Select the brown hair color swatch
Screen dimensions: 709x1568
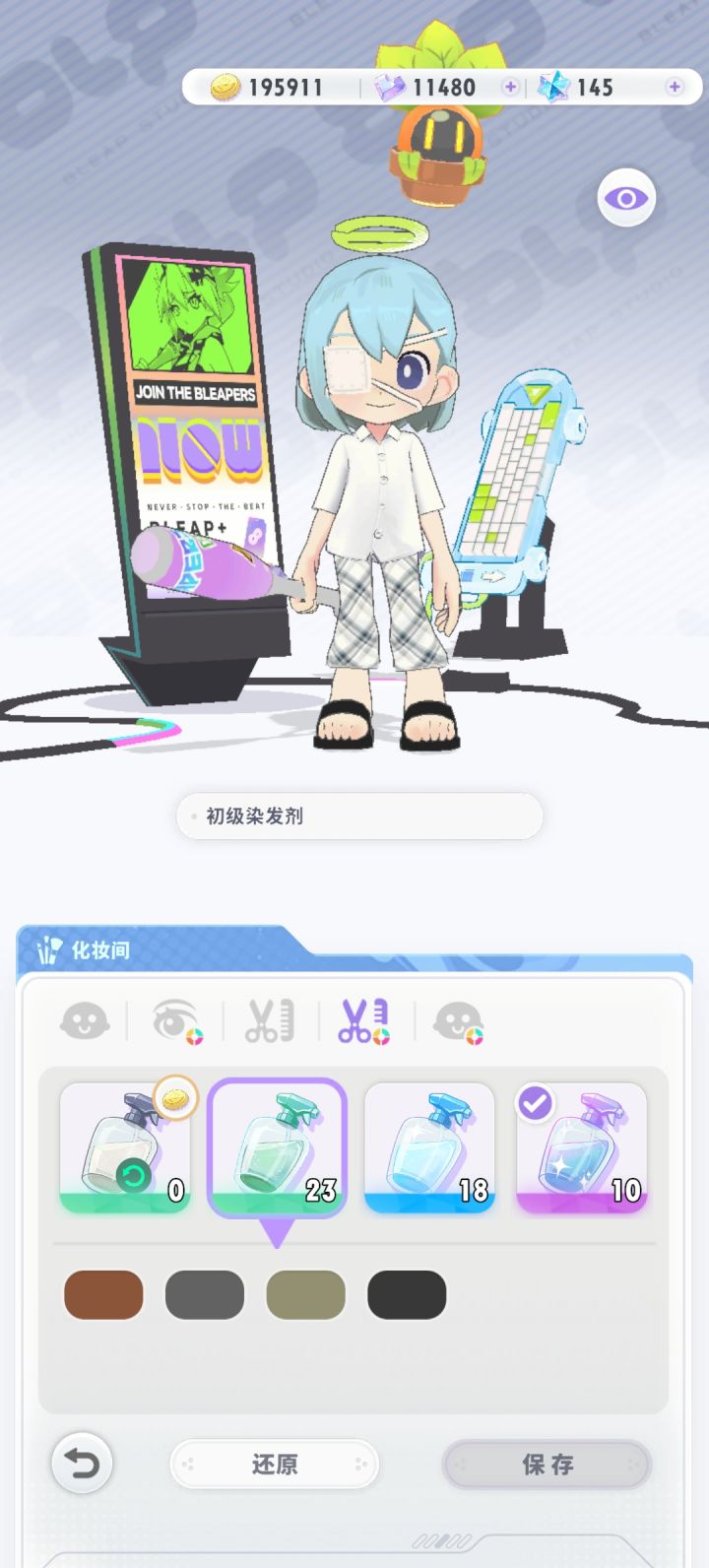[103, 1296]
